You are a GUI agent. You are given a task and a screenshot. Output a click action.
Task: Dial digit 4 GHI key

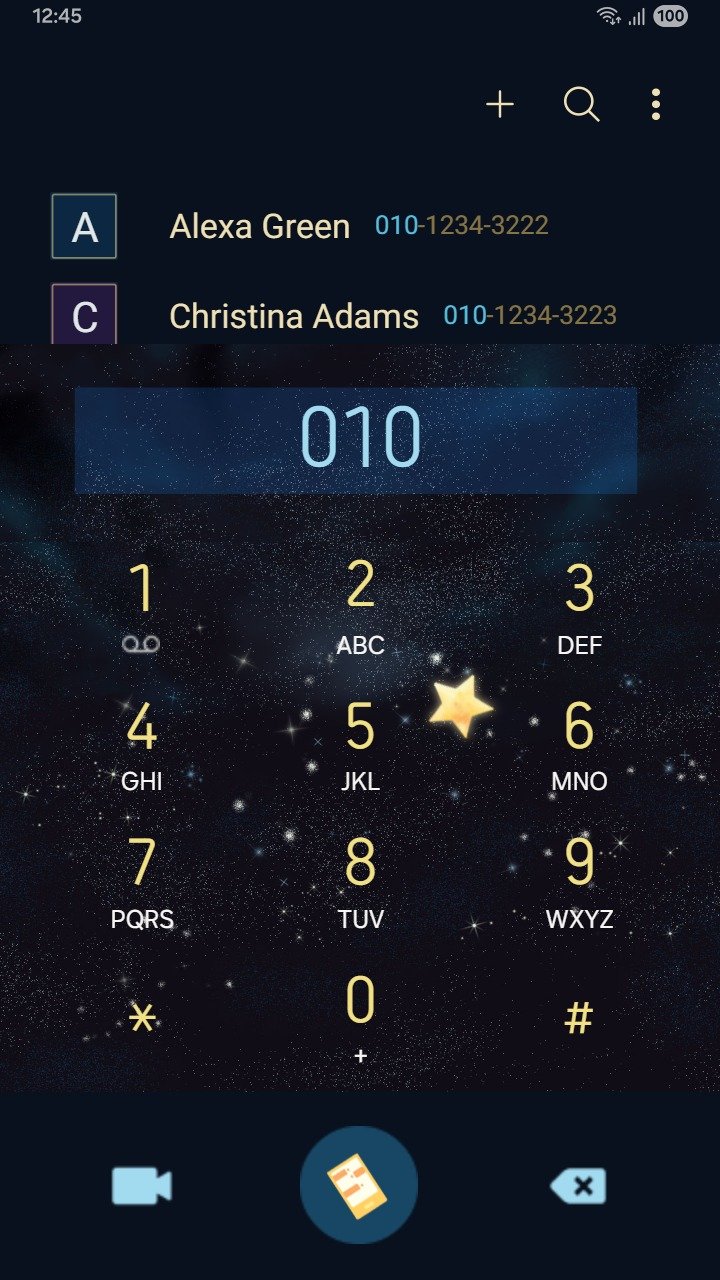coord(142,743)
